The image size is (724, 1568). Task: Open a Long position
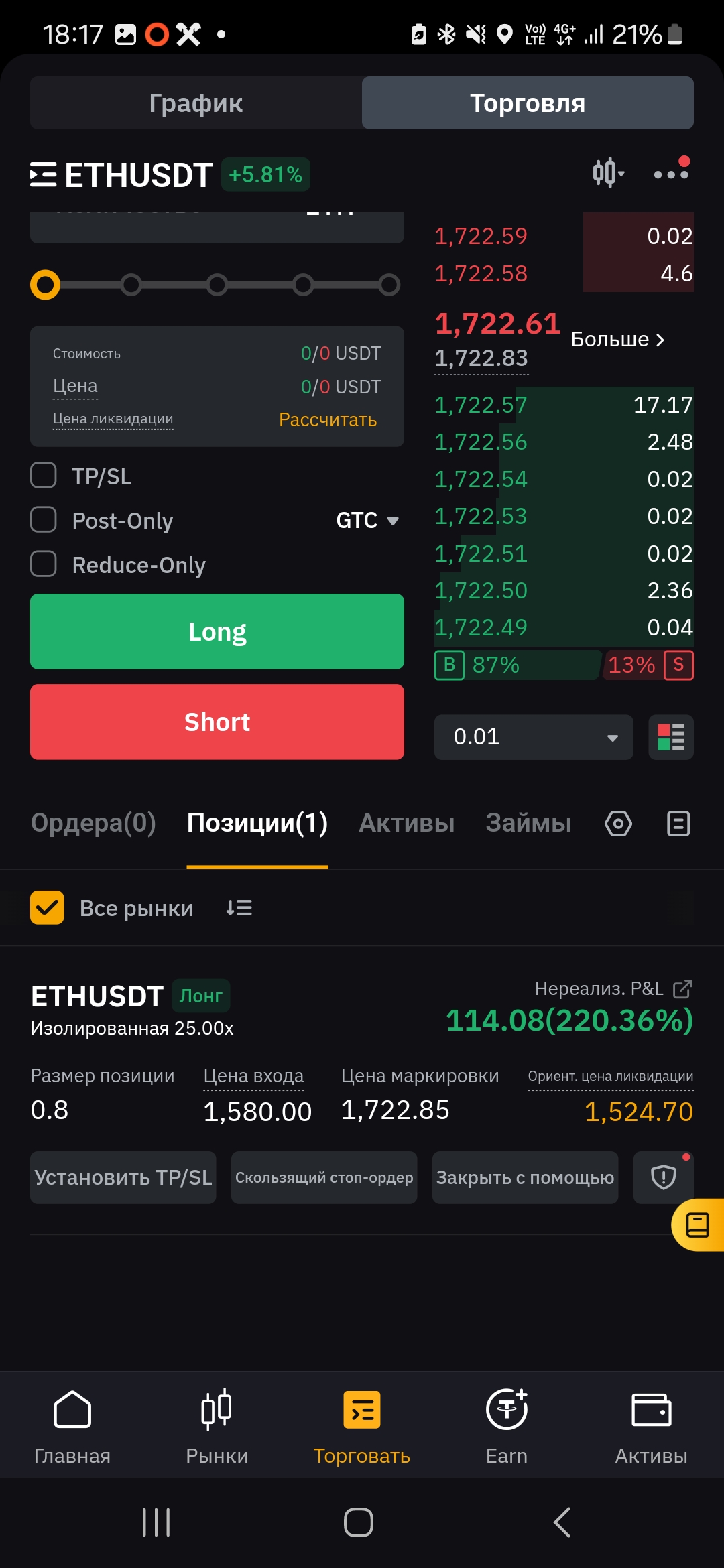pyautogui.click(x=217, y=631)
